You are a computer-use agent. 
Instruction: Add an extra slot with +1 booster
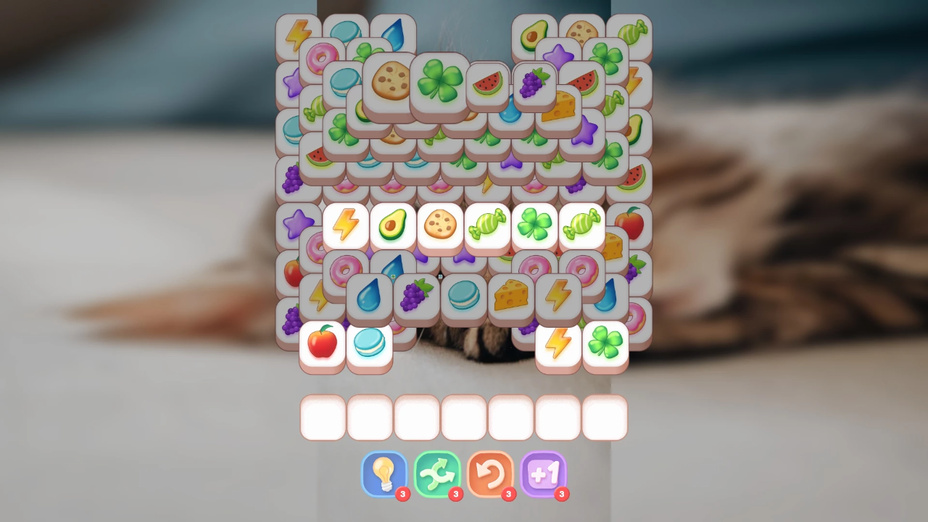(x=543, y=474)
